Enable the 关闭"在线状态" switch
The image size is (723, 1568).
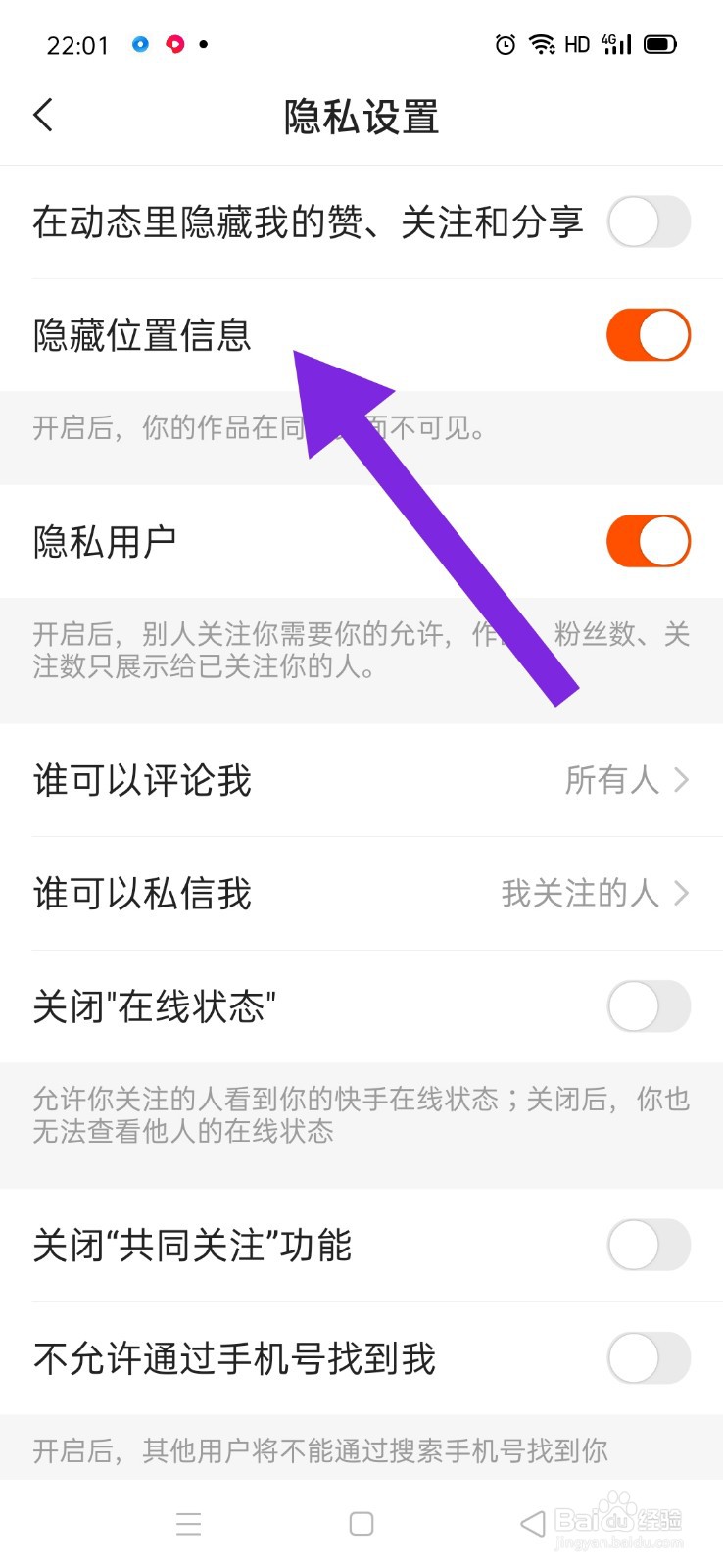(x=649, y=1006)
